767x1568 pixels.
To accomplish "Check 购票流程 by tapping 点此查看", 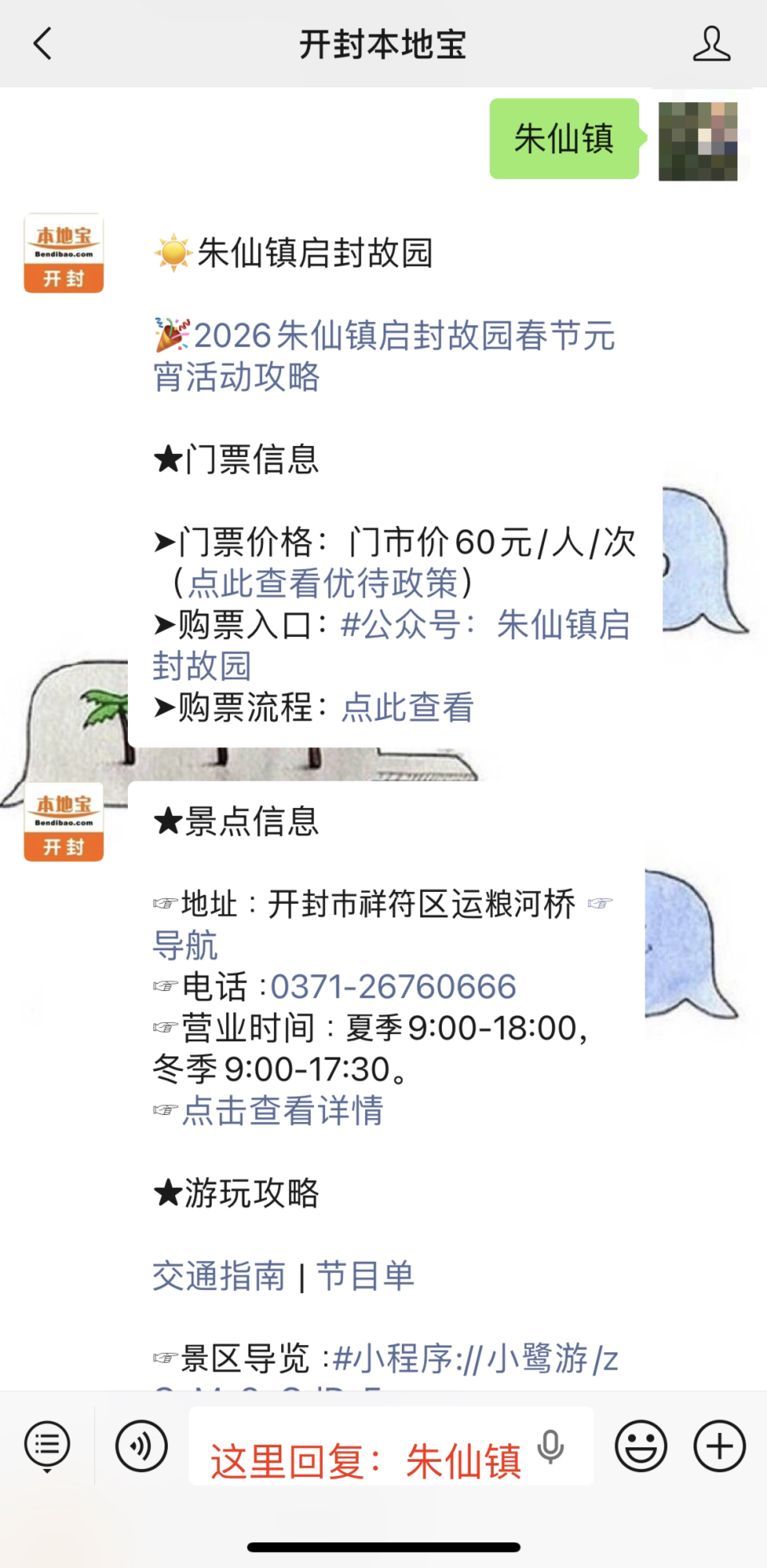I will click(x=407, y=708).
